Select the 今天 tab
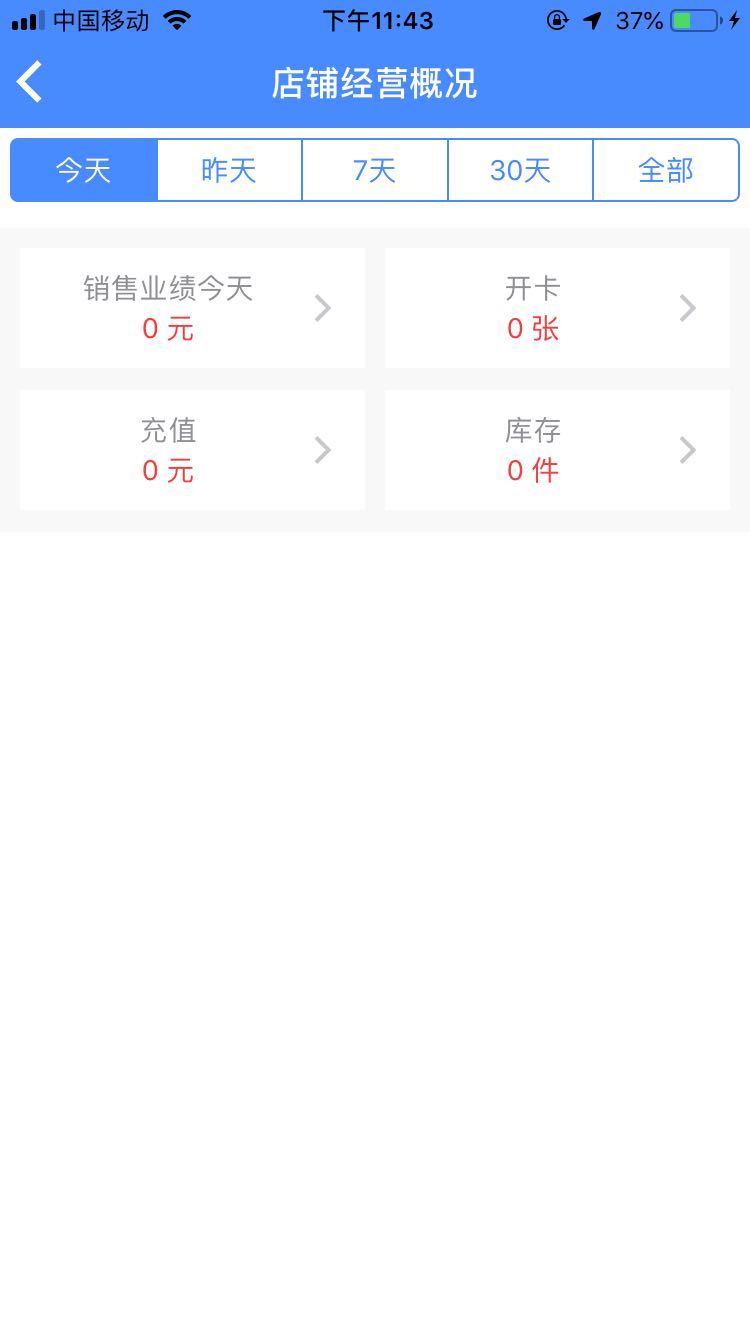Viewport: 750px width, 1334px height. [84, 170]
